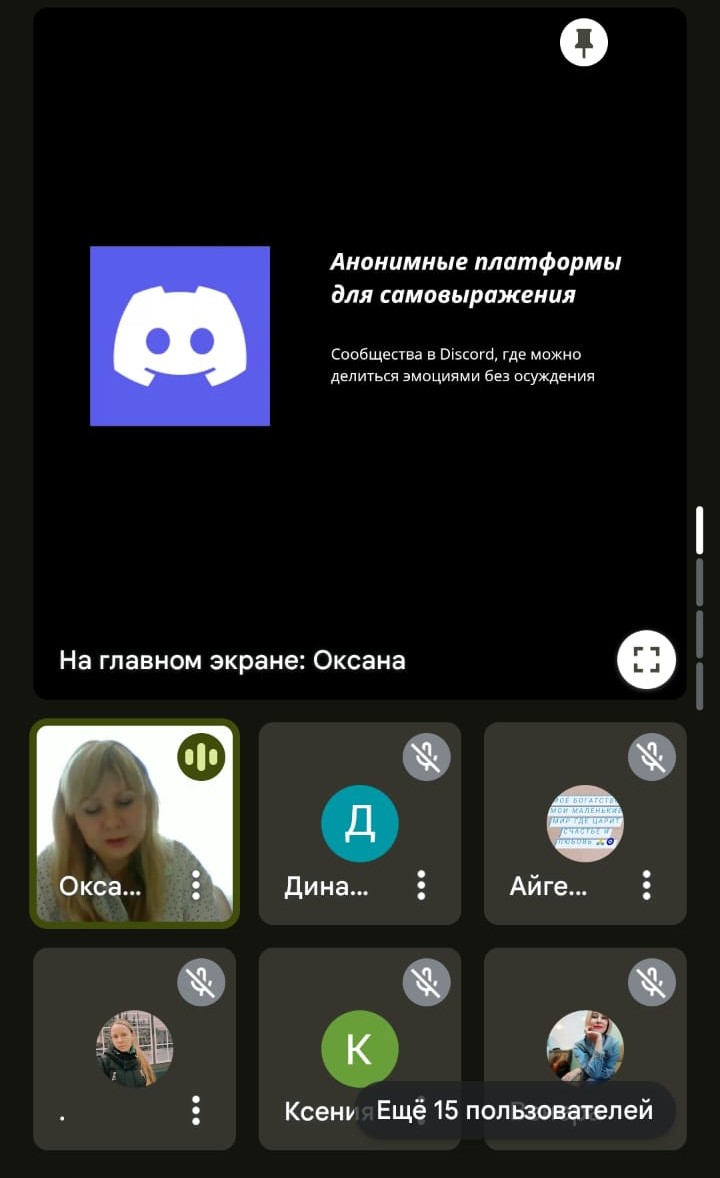Unpin the main screen presentation
Image resolution: width=720 pixels, height=1178 pixels.
click(584, 42)
